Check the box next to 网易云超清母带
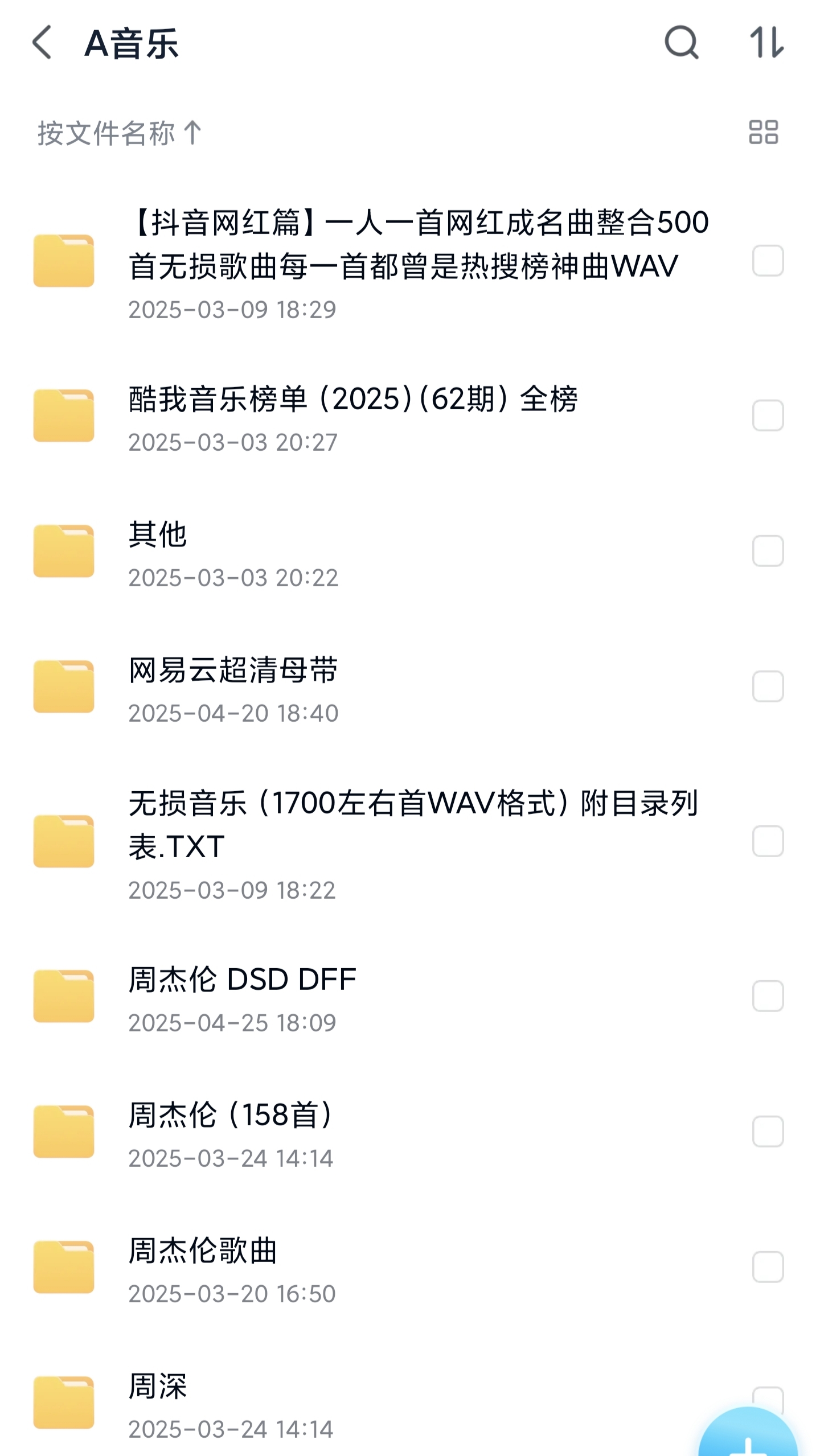Screen dimensions: 820x1456 [768, 686]
